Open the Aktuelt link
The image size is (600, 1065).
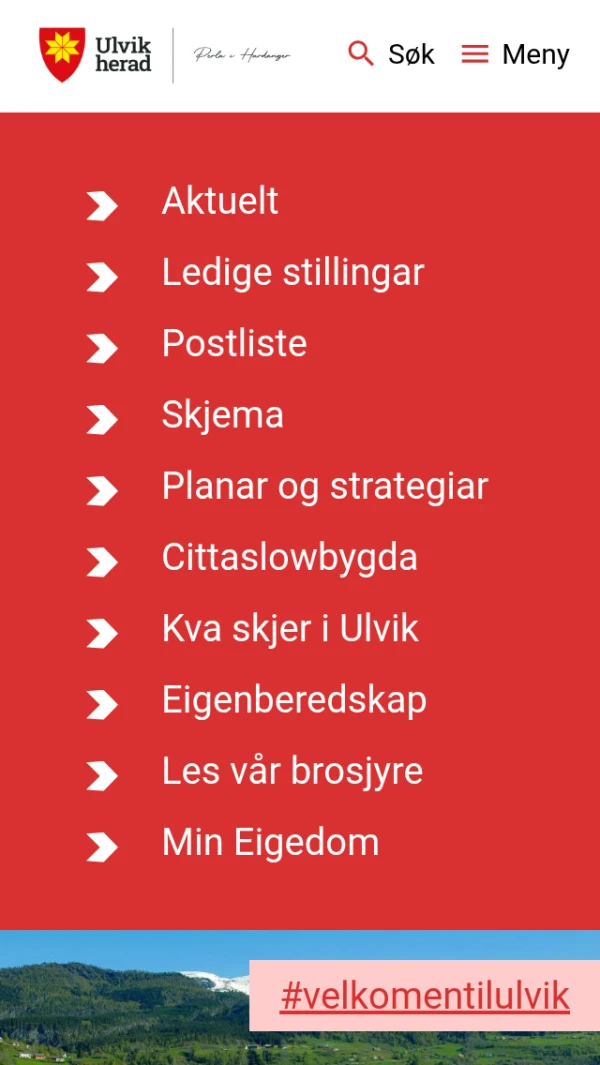(x=220, y=201)
